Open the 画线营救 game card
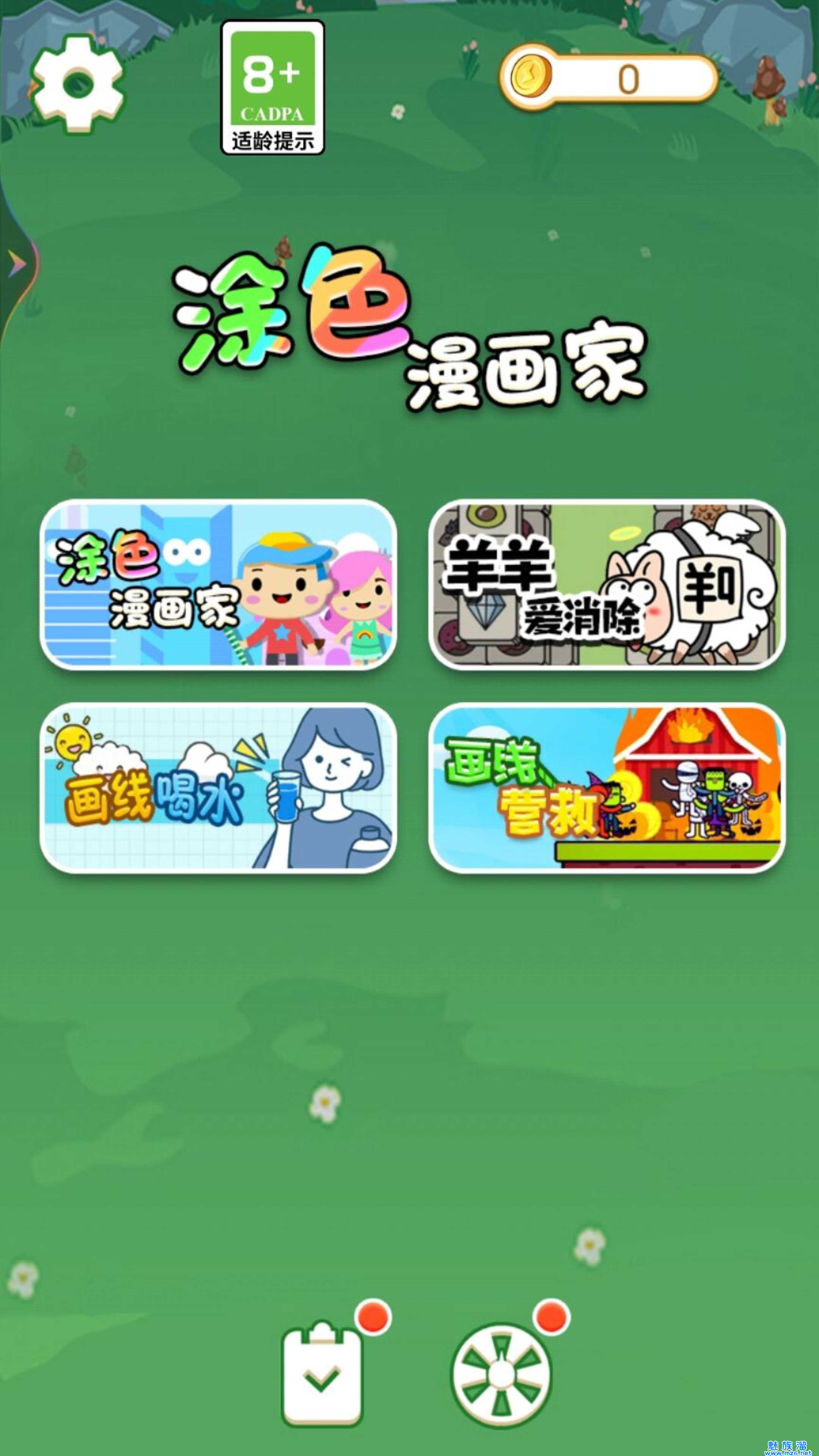 [607, 788]
